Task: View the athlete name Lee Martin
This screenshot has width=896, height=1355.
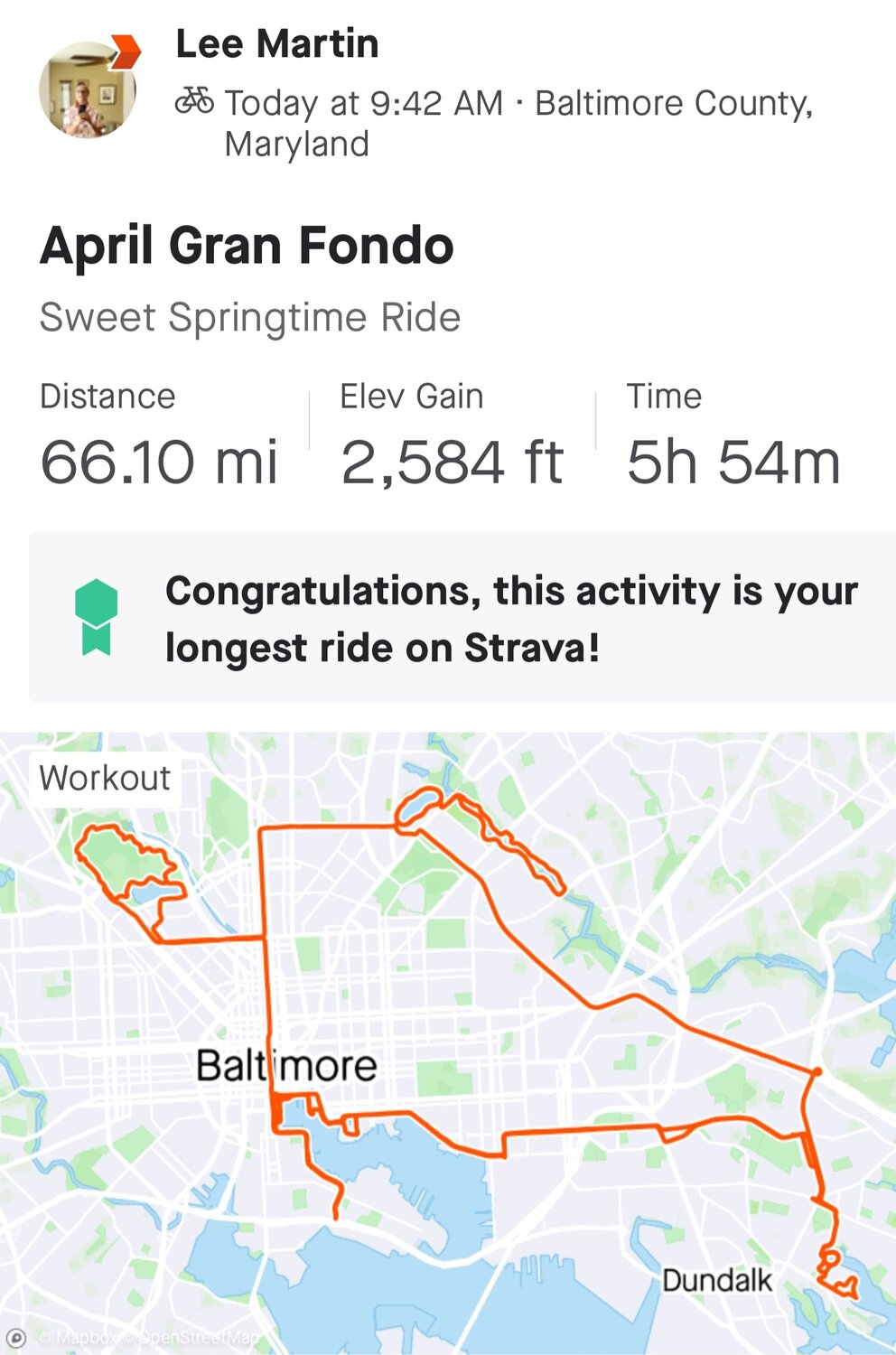Action: [x=276, y=43]
